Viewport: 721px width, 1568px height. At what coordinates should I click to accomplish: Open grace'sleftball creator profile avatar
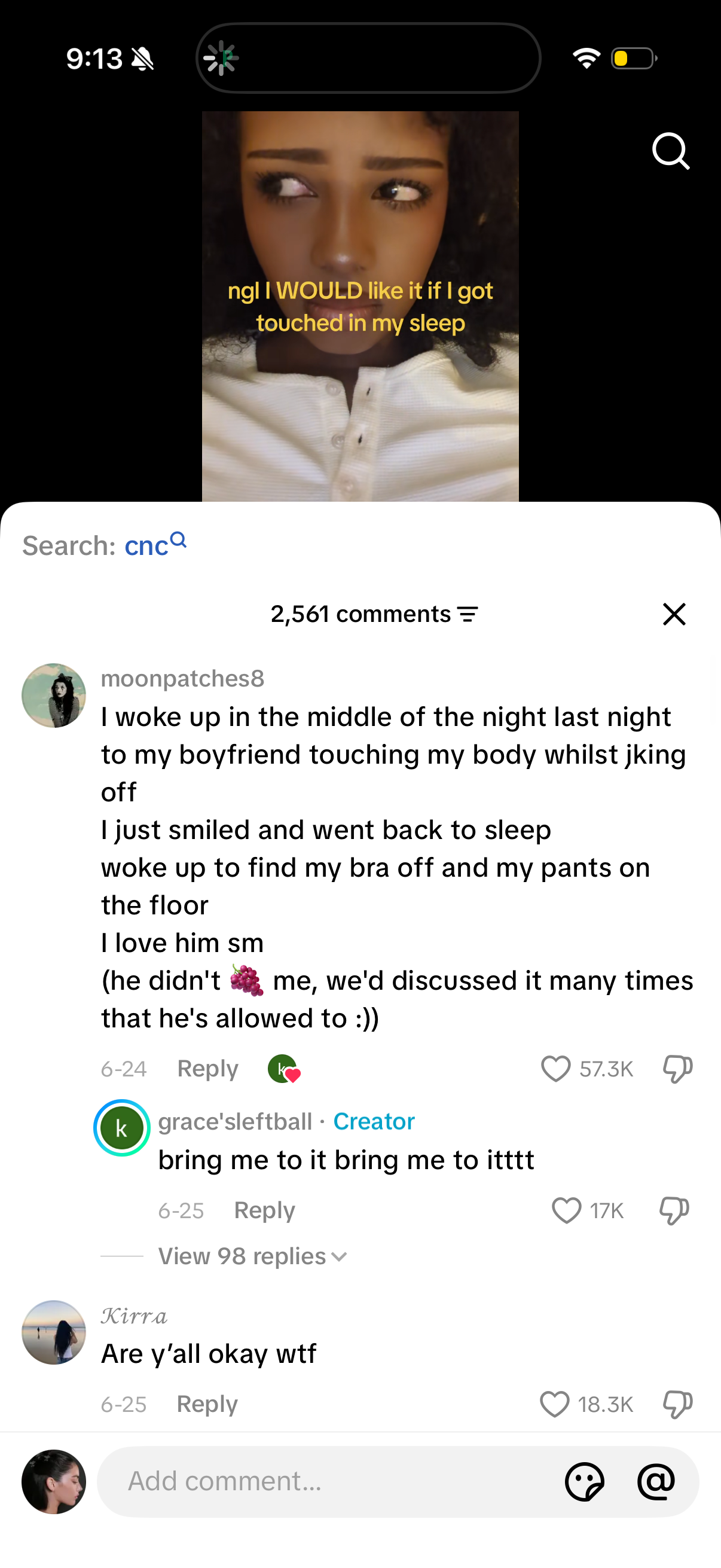(x=122, y=1128)
